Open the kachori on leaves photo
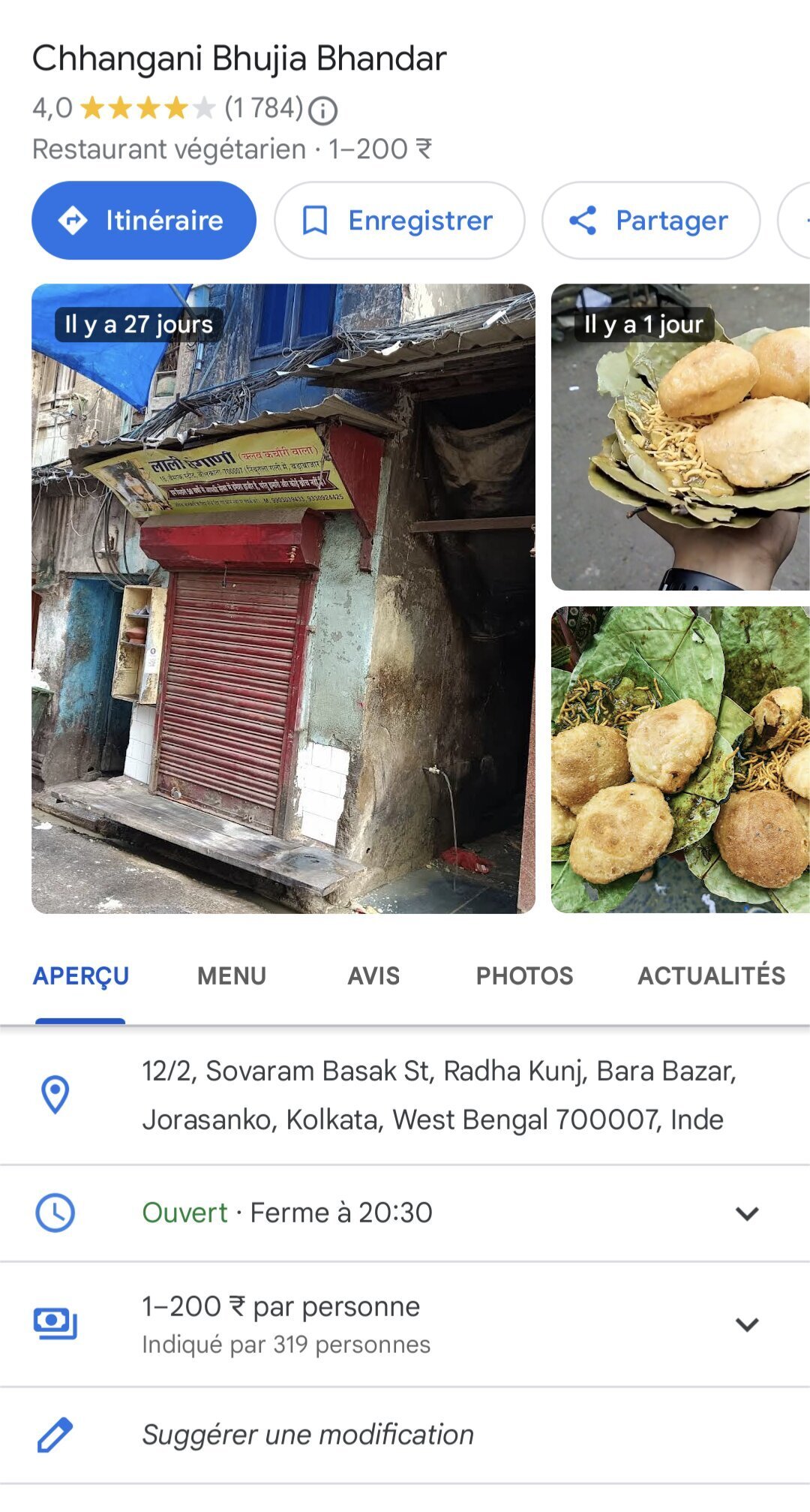 coord(680,759)
